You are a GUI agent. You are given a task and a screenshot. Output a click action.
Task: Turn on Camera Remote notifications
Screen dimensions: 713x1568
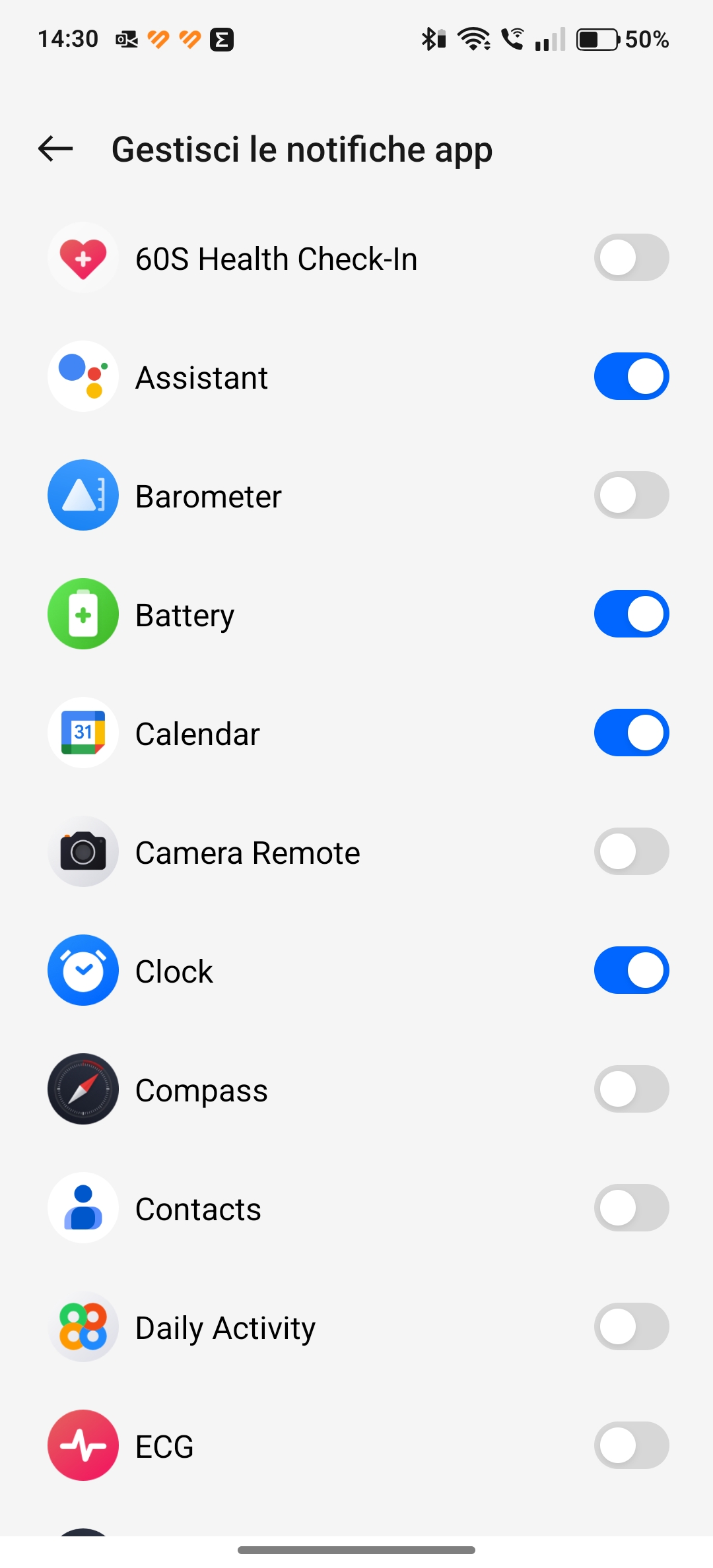point(631,851)
